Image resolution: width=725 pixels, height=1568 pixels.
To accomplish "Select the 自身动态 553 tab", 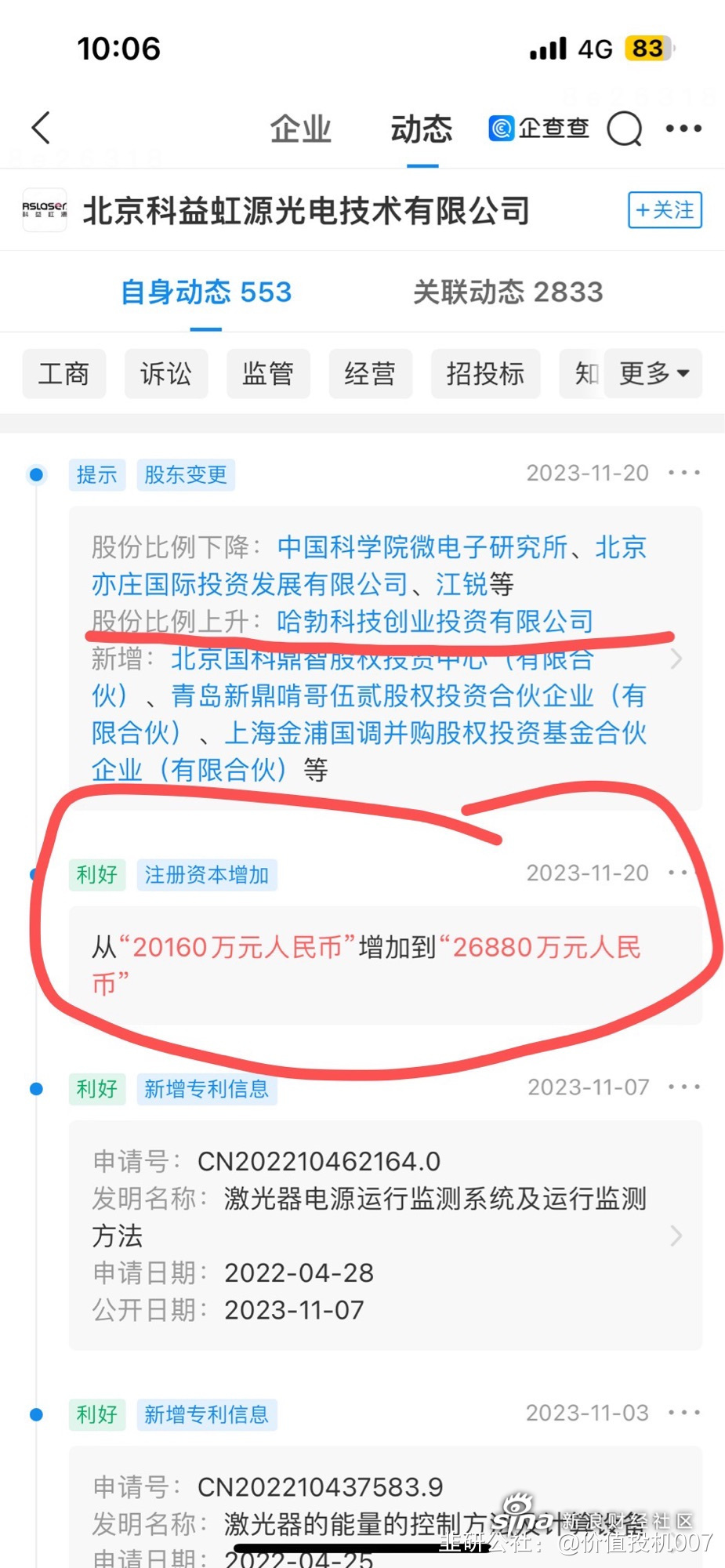I will [x=206, y=292].
